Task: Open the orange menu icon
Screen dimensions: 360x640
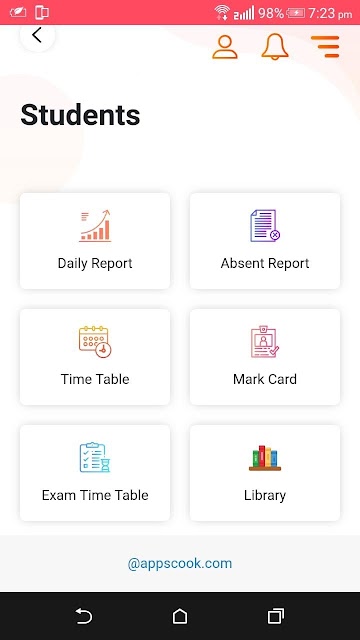Action: [x=325, y=47]
